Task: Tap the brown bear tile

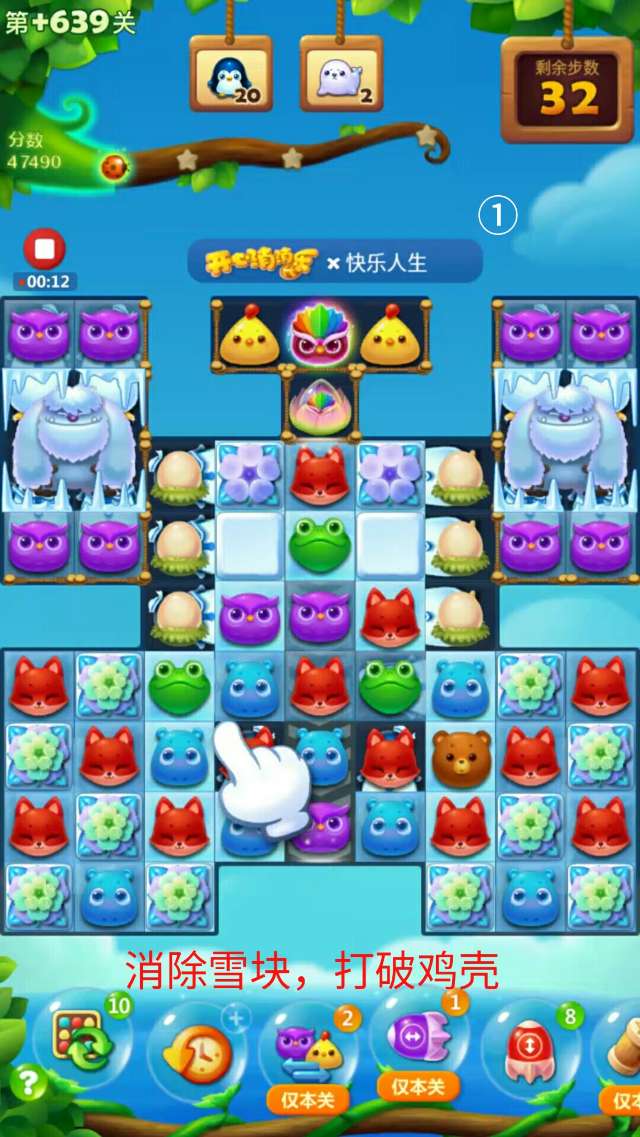Action: point(461,757)
